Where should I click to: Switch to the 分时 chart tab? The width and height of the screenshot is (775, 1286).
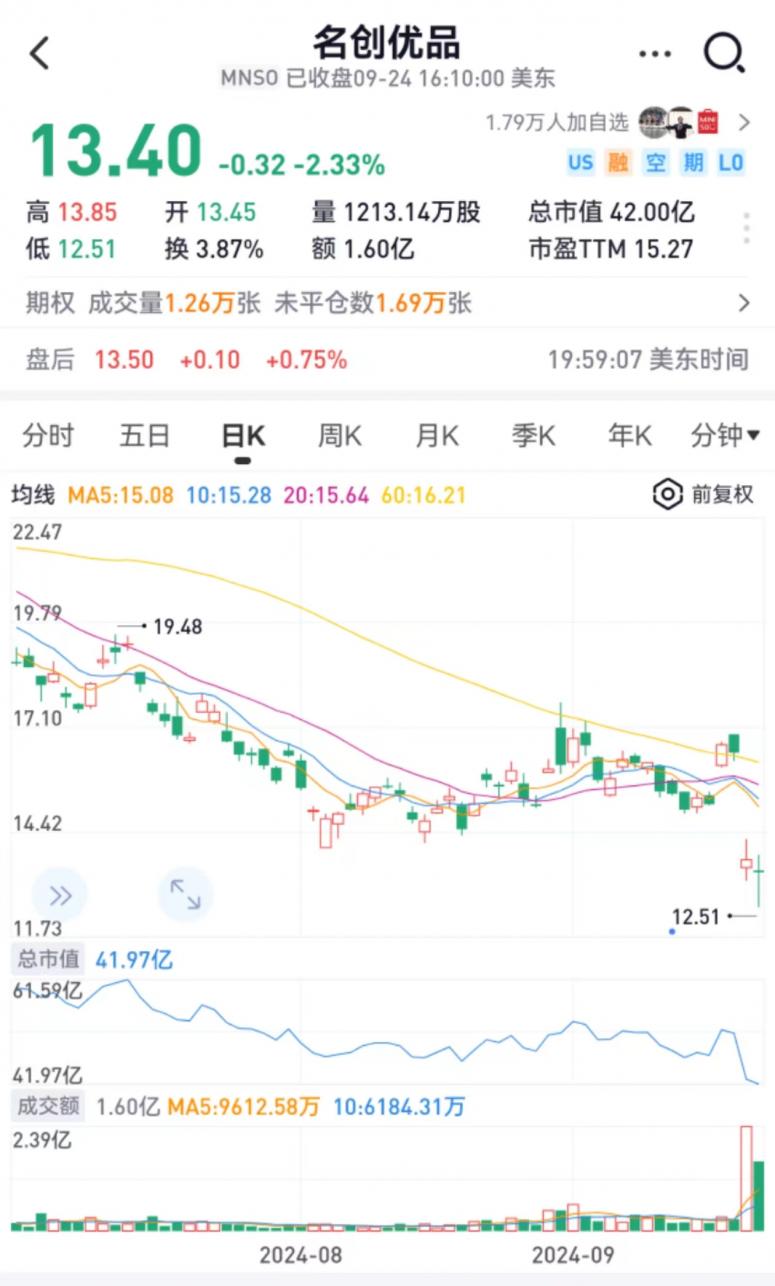pyautogui.click(x=48, y=436)
